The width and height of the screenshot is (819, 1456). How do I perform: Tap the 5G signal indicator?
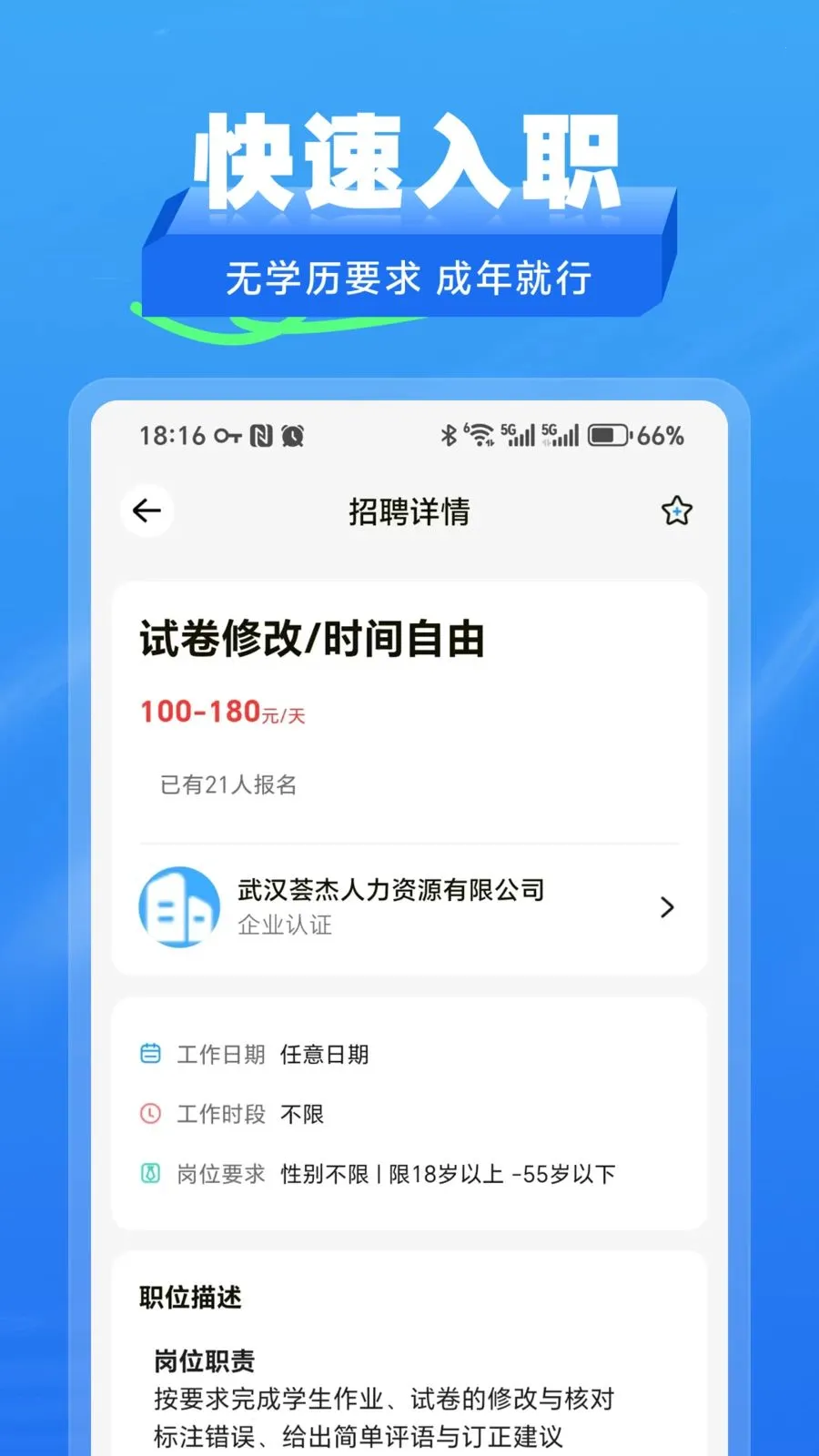click(519, 435)
